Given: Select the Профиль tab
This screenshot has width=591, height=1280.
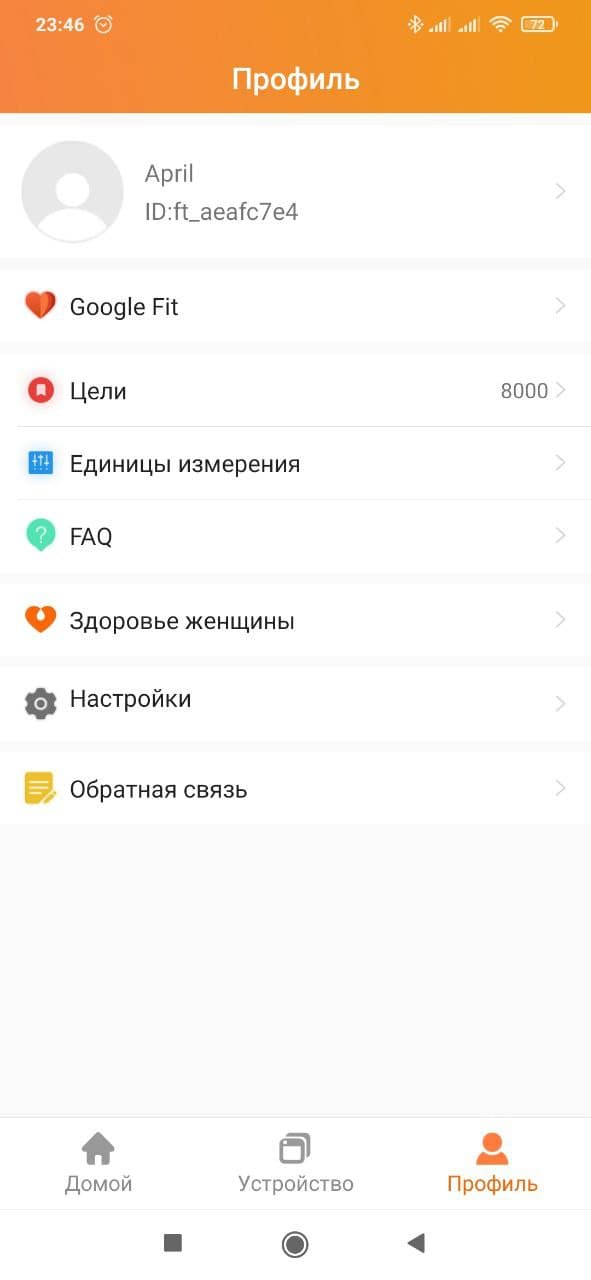Looking at the screenshot, I should pyautogui.click(x=492, y=1163).
